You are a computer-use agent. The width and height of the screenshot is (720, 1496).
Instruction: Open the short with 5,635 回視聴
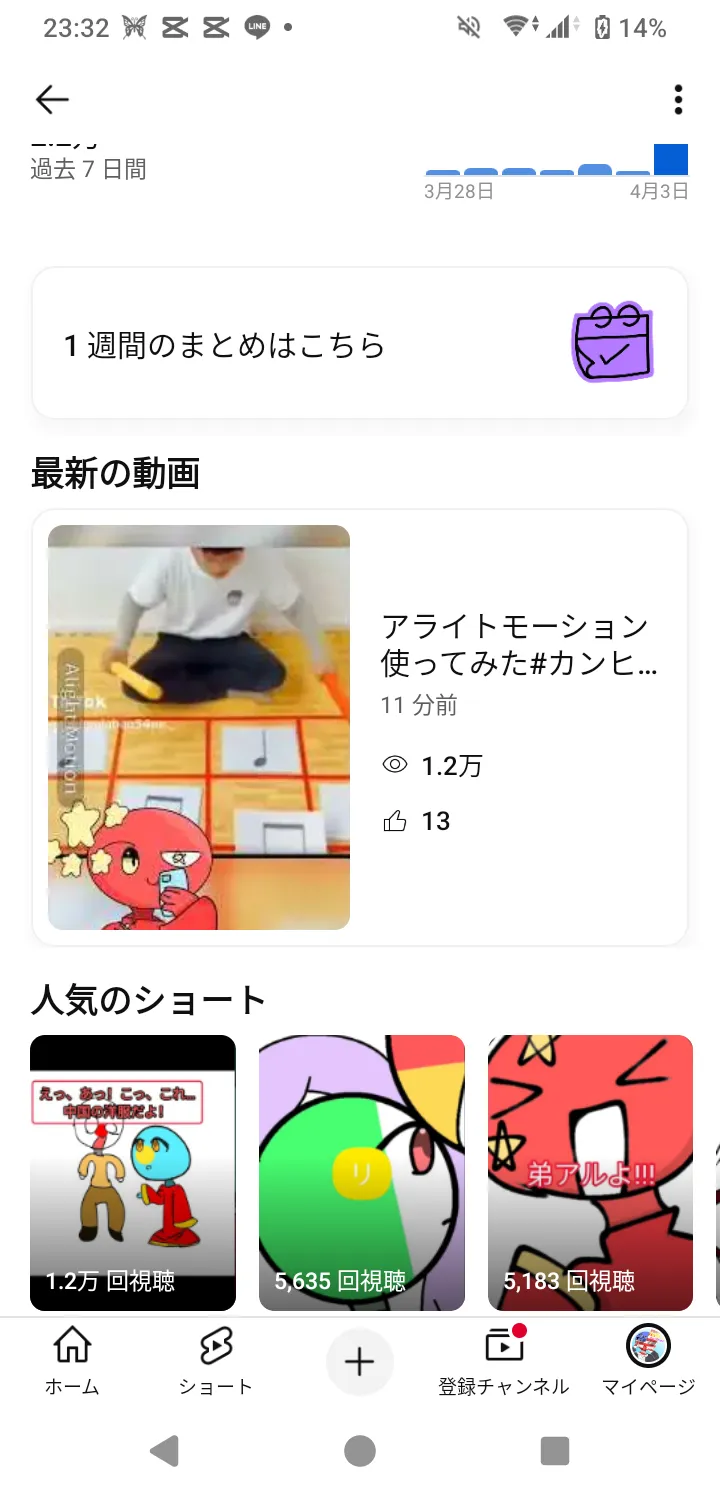point(362,1172)
